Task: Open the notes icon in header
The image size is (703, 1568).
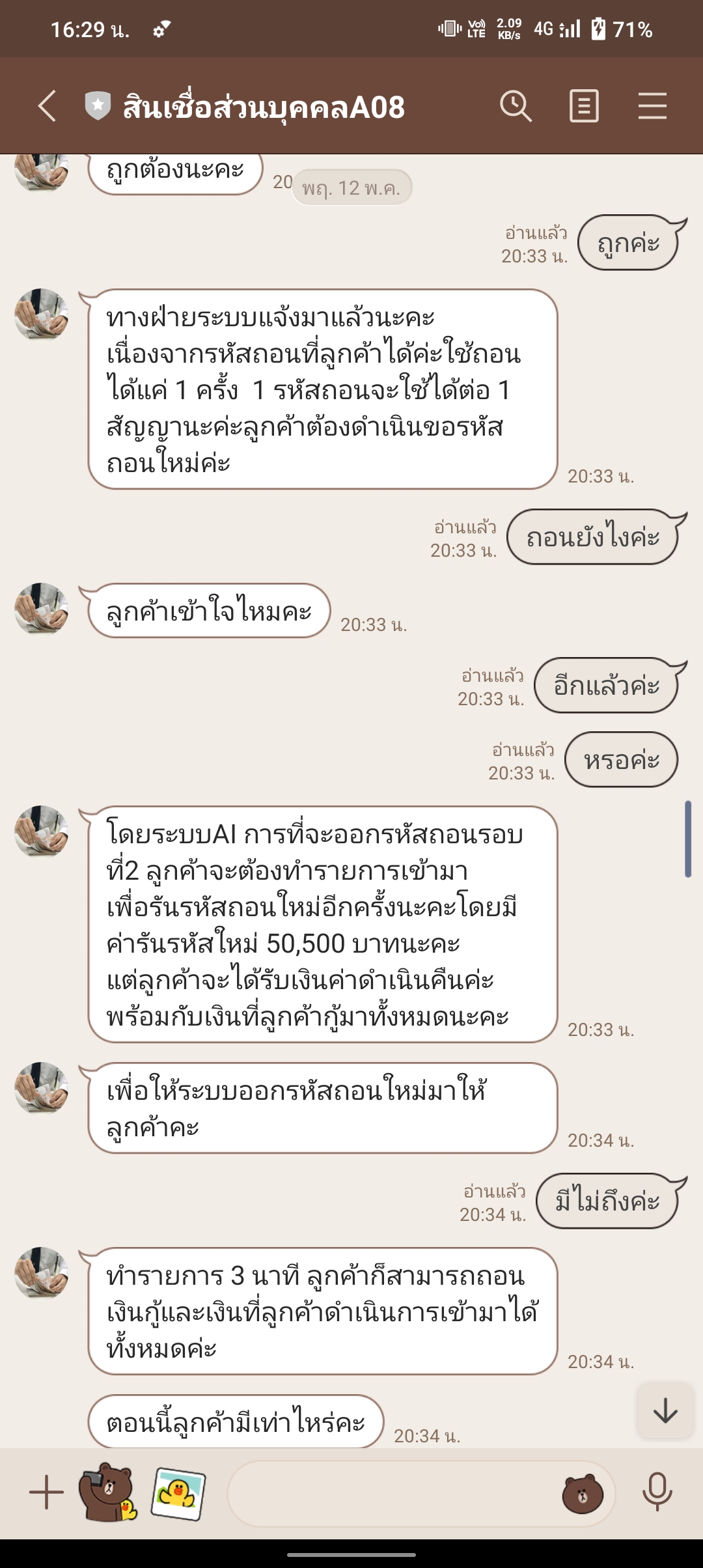Action: coord(584,106)
